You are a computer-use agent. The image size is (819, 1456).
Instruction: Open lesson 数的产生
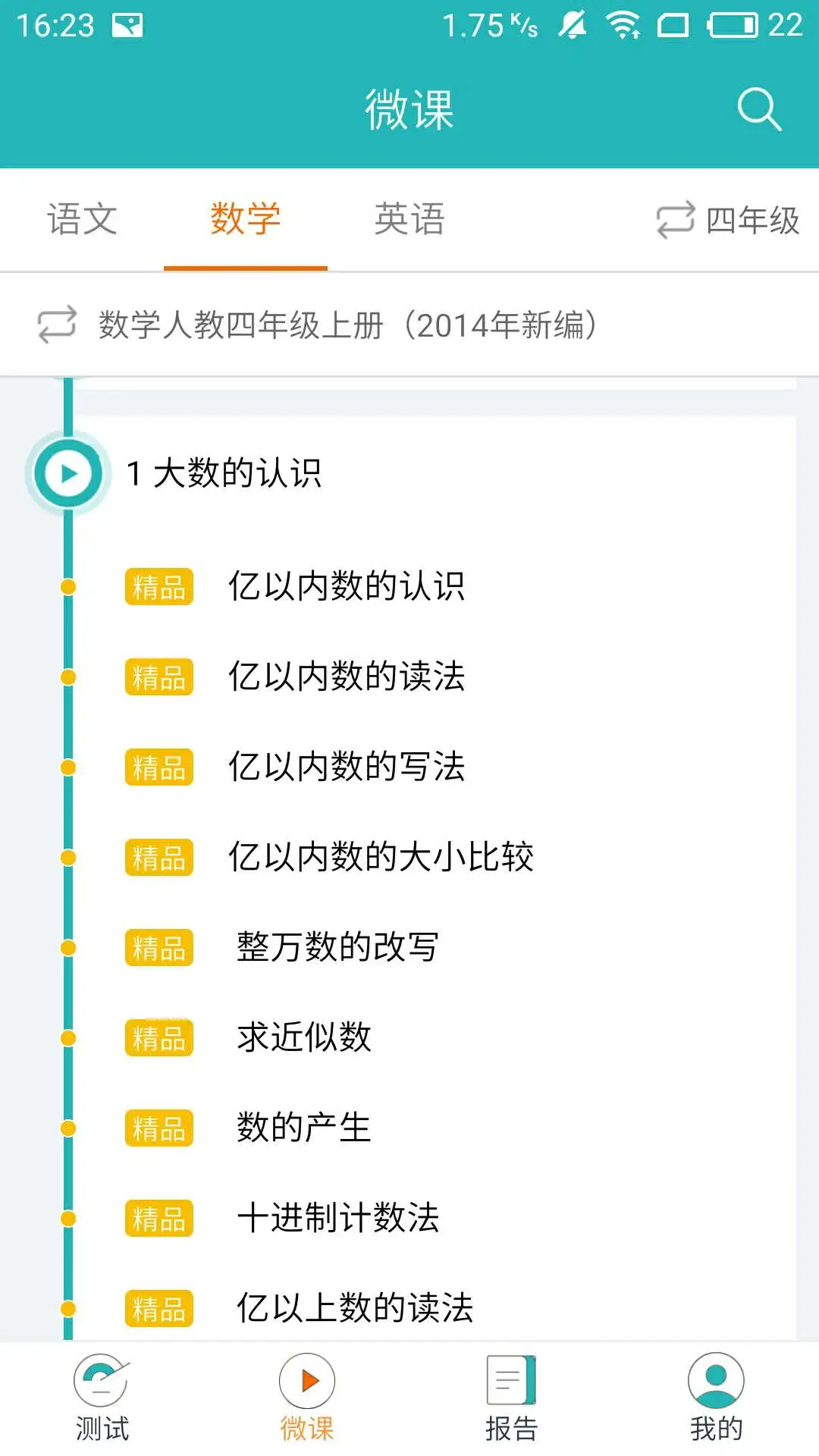(x=303, y=1128)
